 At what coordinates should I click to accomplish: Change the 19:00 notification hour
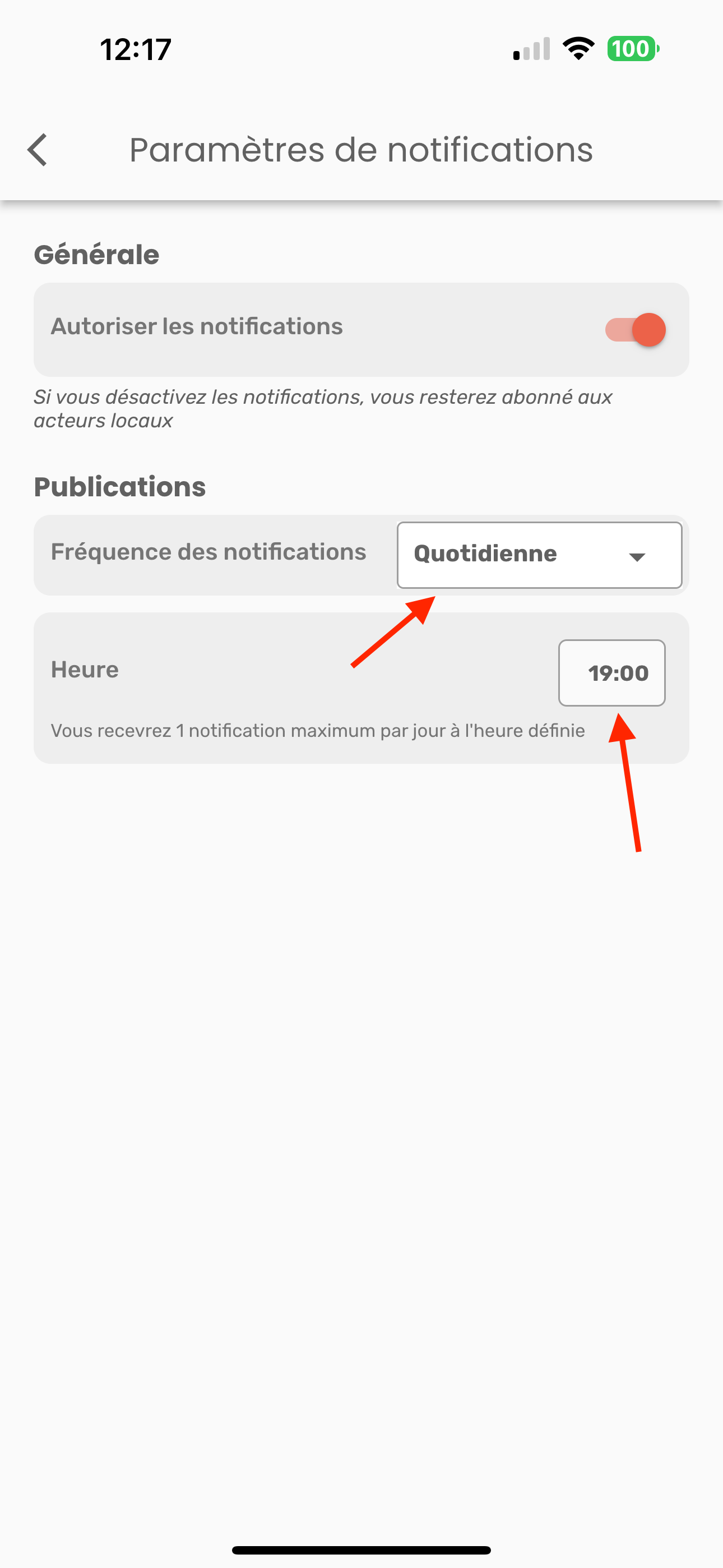point(611,672)
